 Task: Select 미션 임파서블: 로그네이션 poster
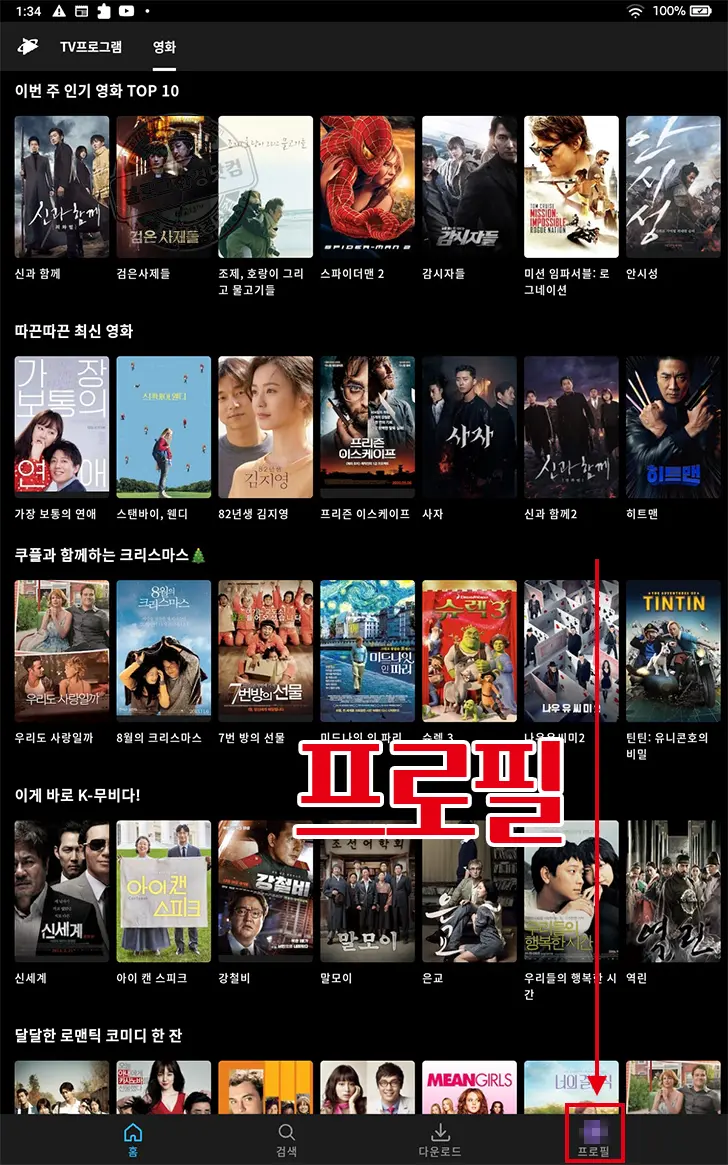tap(571, 187)
